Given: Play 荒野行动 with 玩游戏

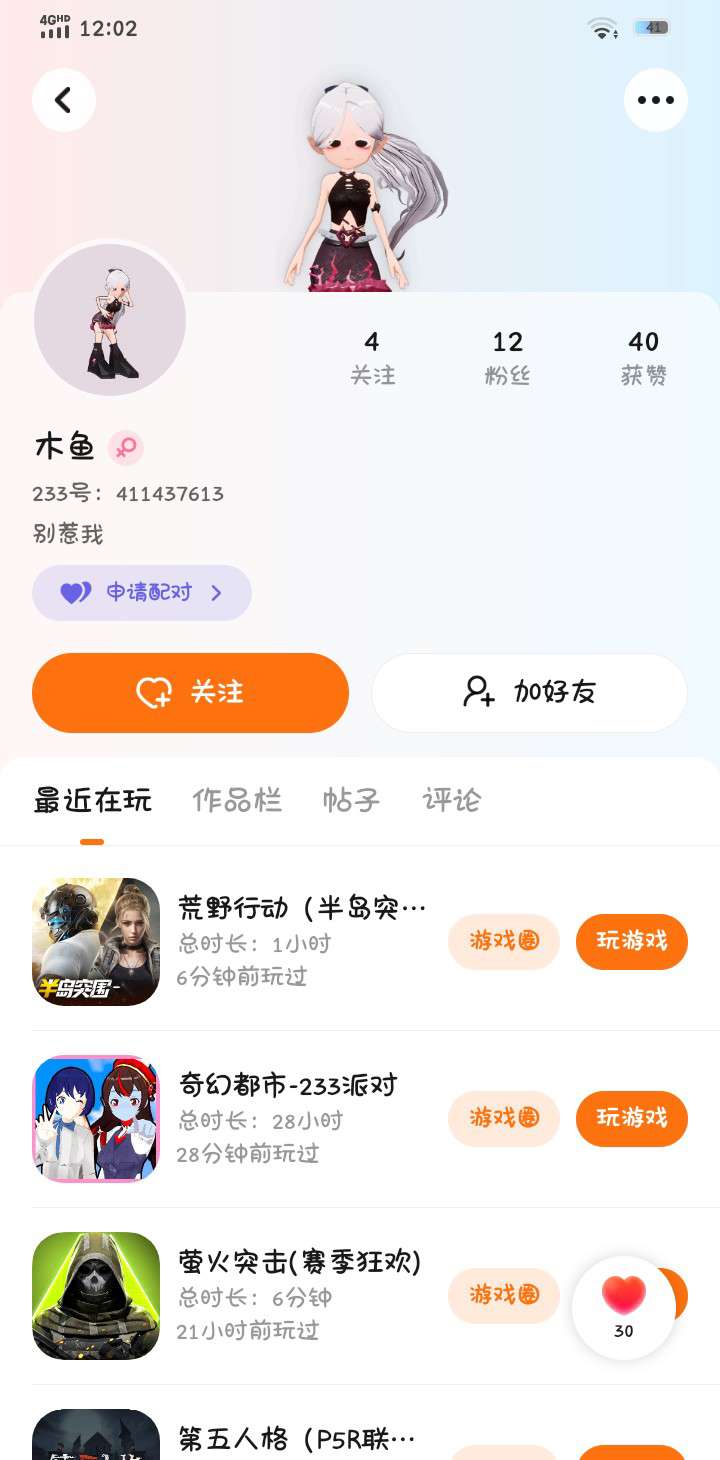Looking at the screenshot, I should point(631,941).
